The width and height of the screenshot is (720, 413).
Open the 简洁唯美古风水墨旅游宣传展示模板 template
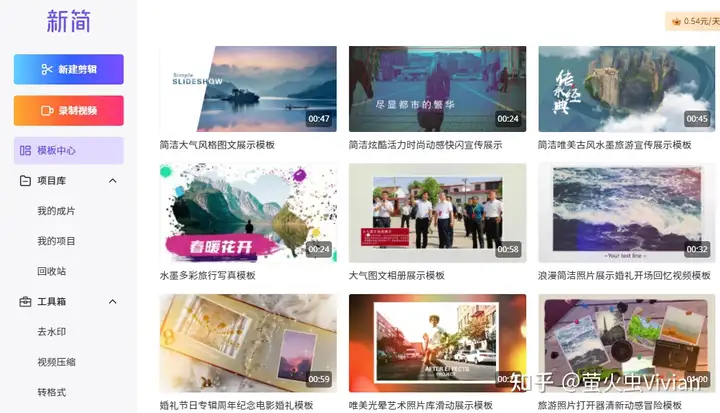627,89
